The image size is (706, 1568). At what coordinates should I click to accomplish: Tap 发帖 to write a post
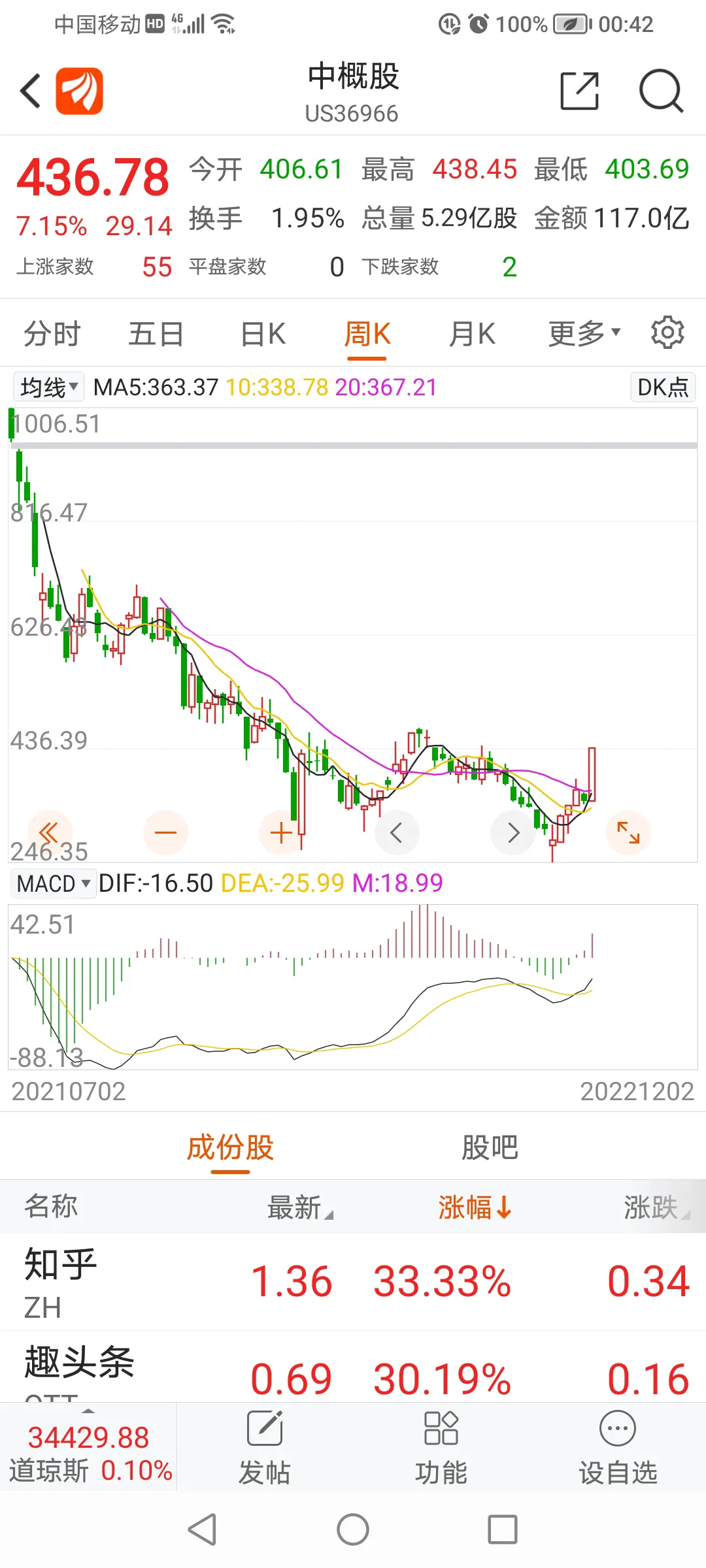264,1446
